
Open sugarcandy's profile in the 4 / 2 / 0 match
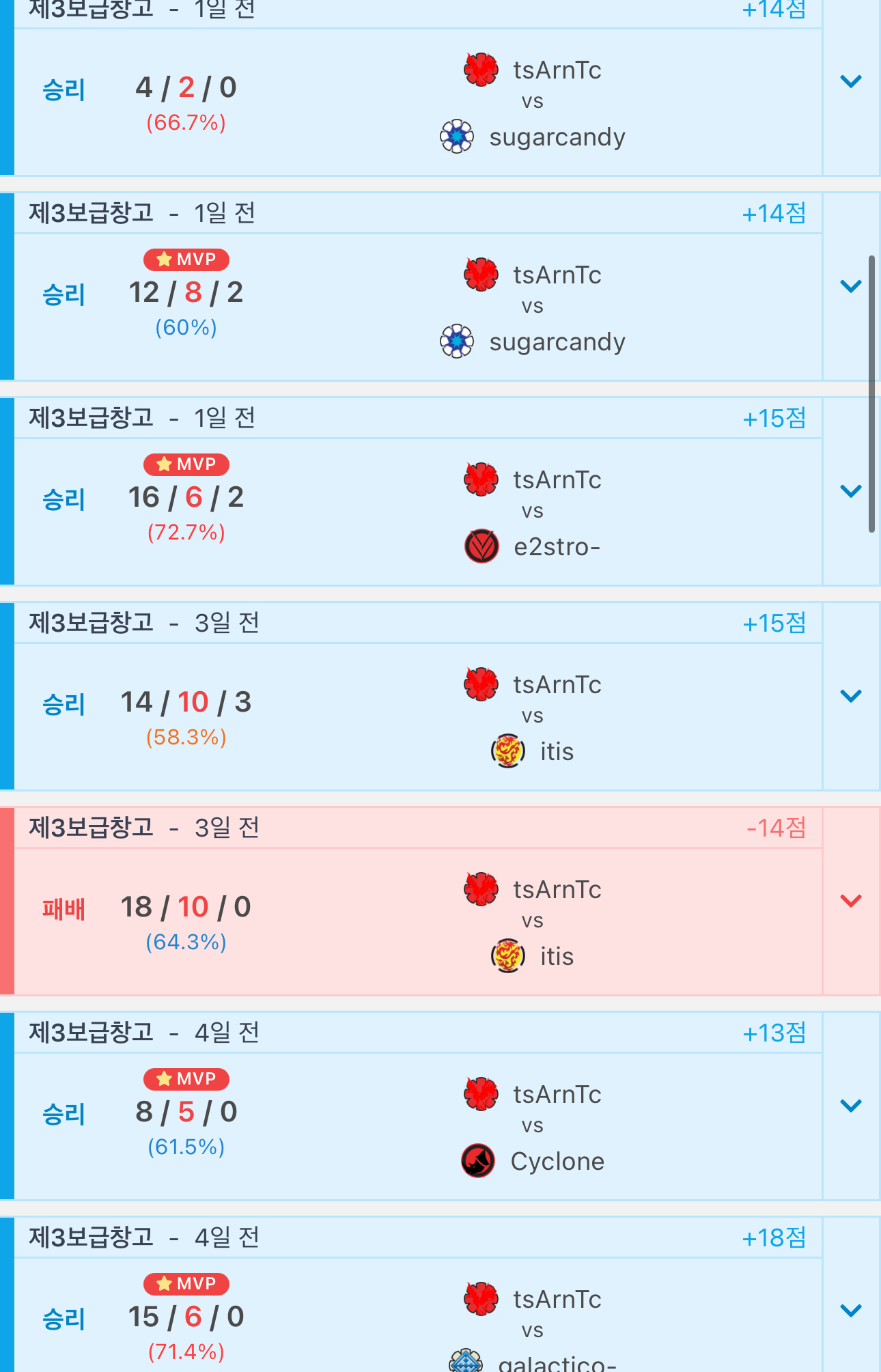point(557,137)
